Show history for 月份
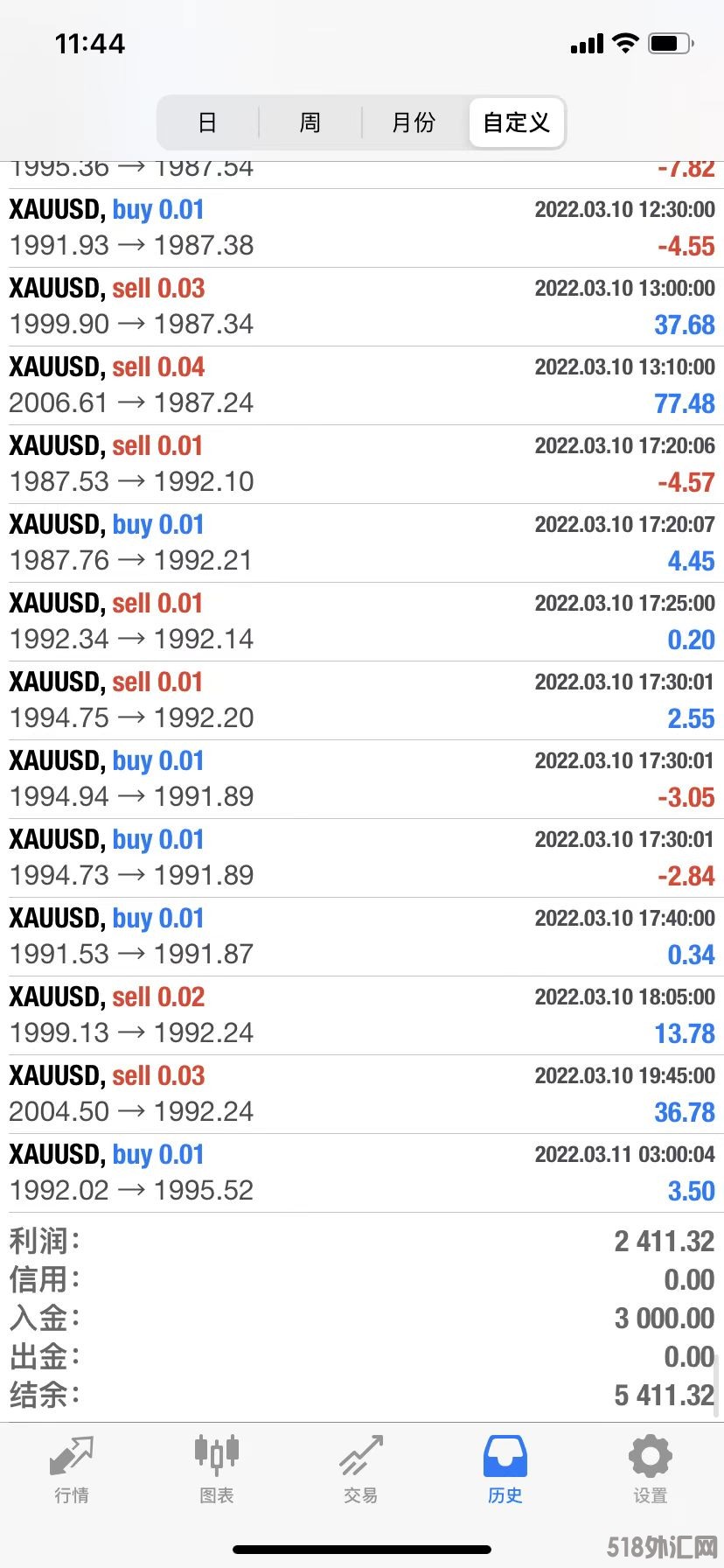This screenshot has width=724, height=1568. click(x=414, y=122)
